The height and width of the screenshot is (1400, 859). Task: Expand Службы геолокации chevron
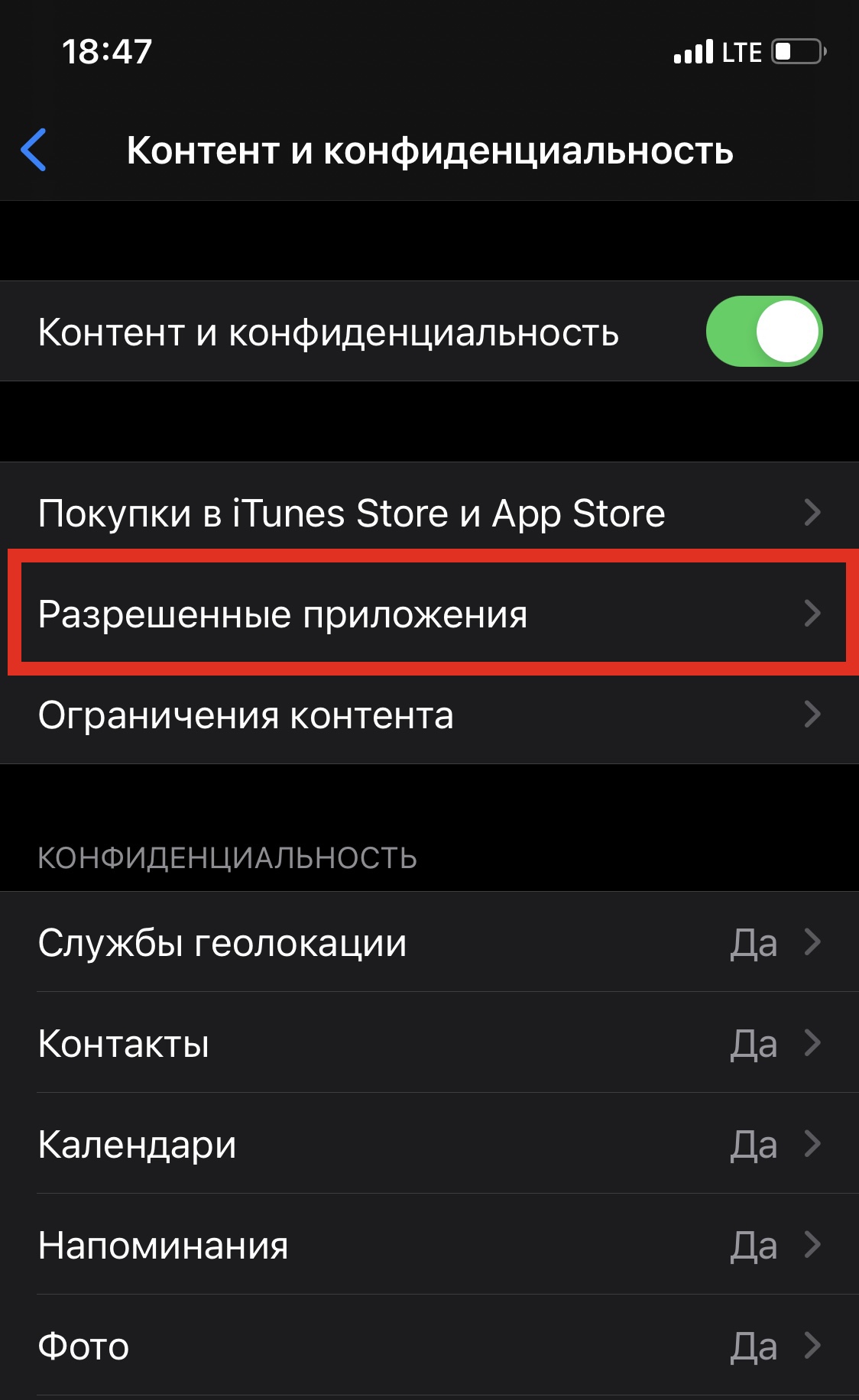812,943
